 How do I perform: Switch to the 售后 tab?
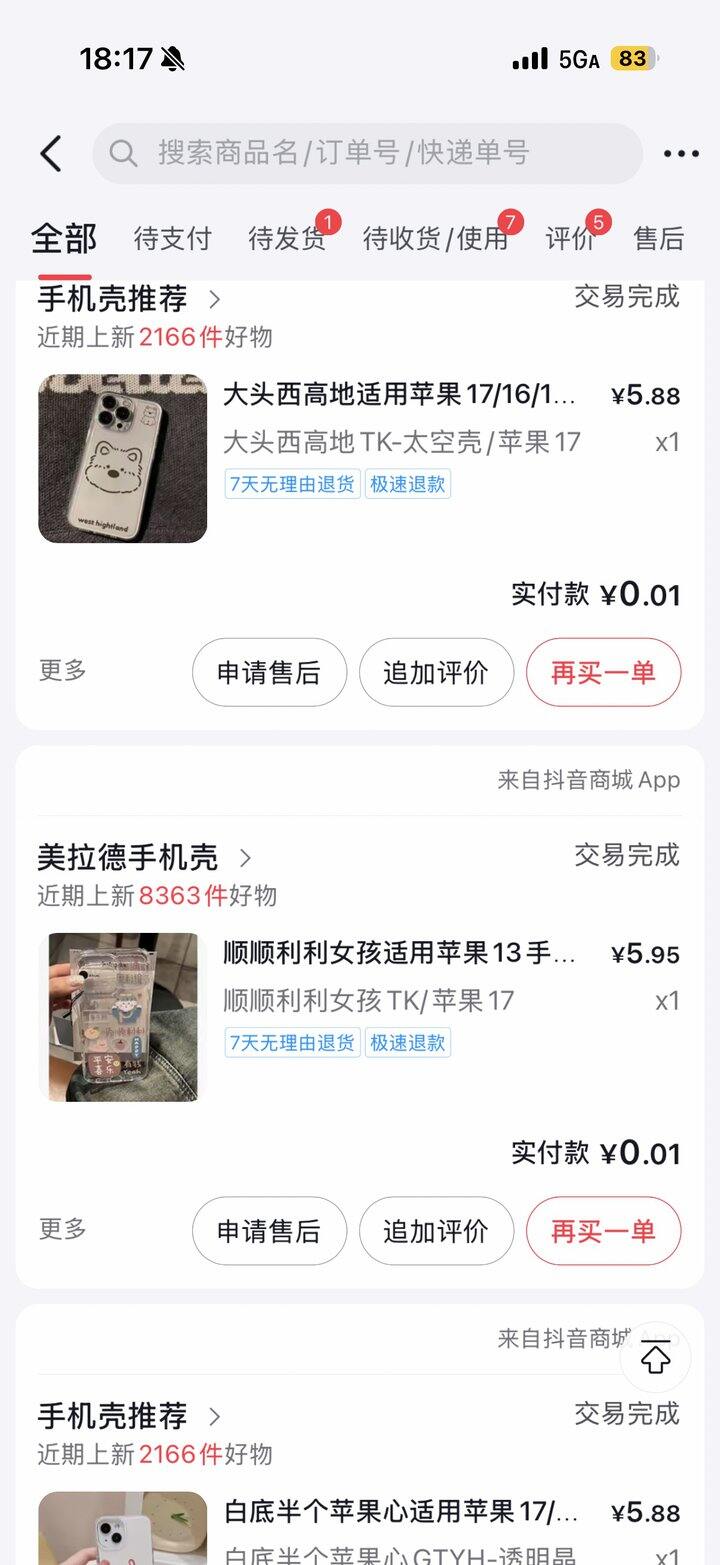pyautogui.click(x=659, y=239)
